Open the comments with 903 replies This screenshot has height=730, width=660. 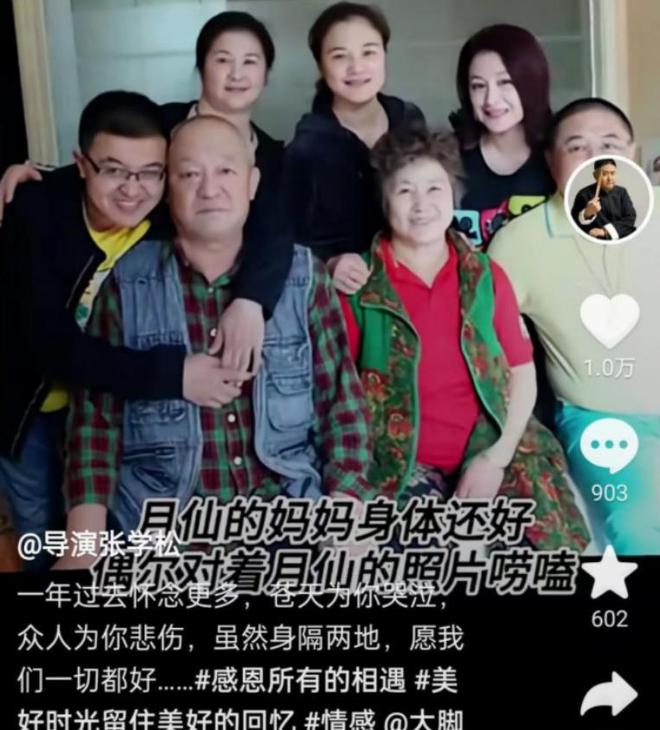(x=609, y=446)
